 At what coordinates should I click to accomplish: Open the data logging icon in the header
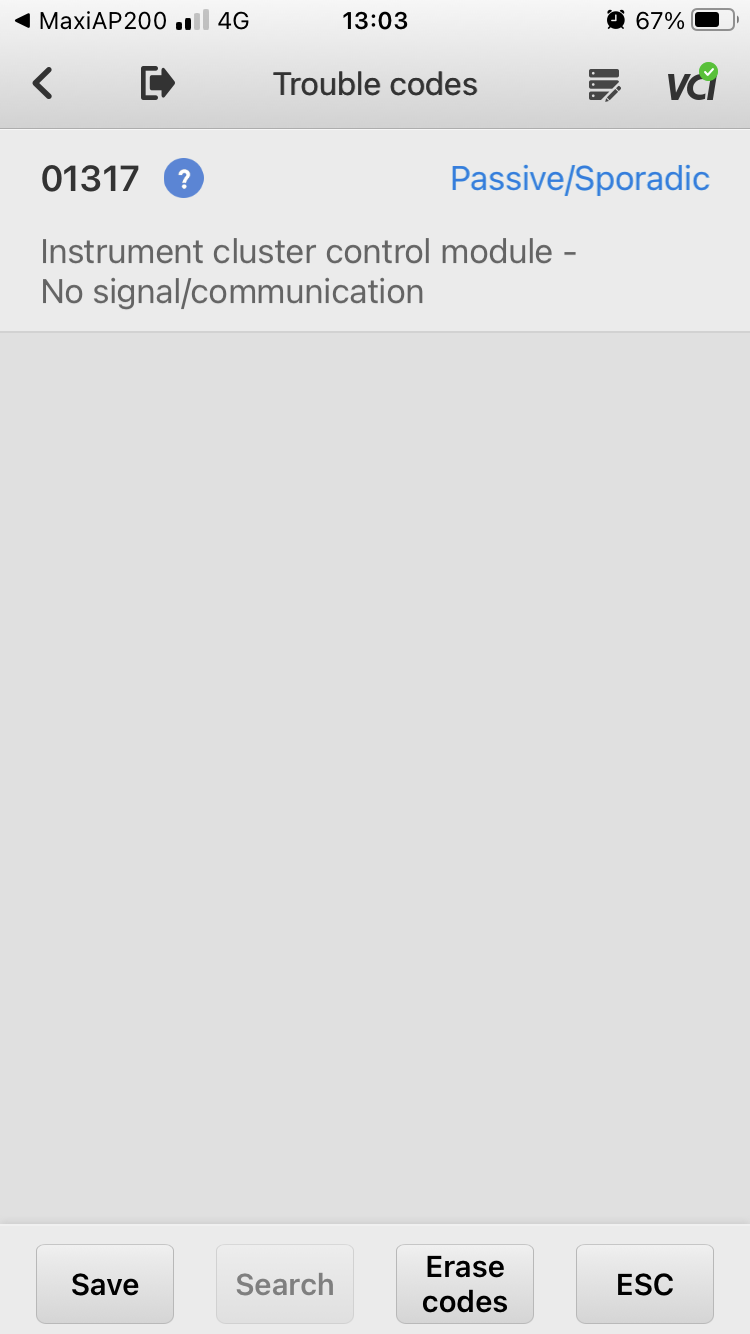click(604, 85)
